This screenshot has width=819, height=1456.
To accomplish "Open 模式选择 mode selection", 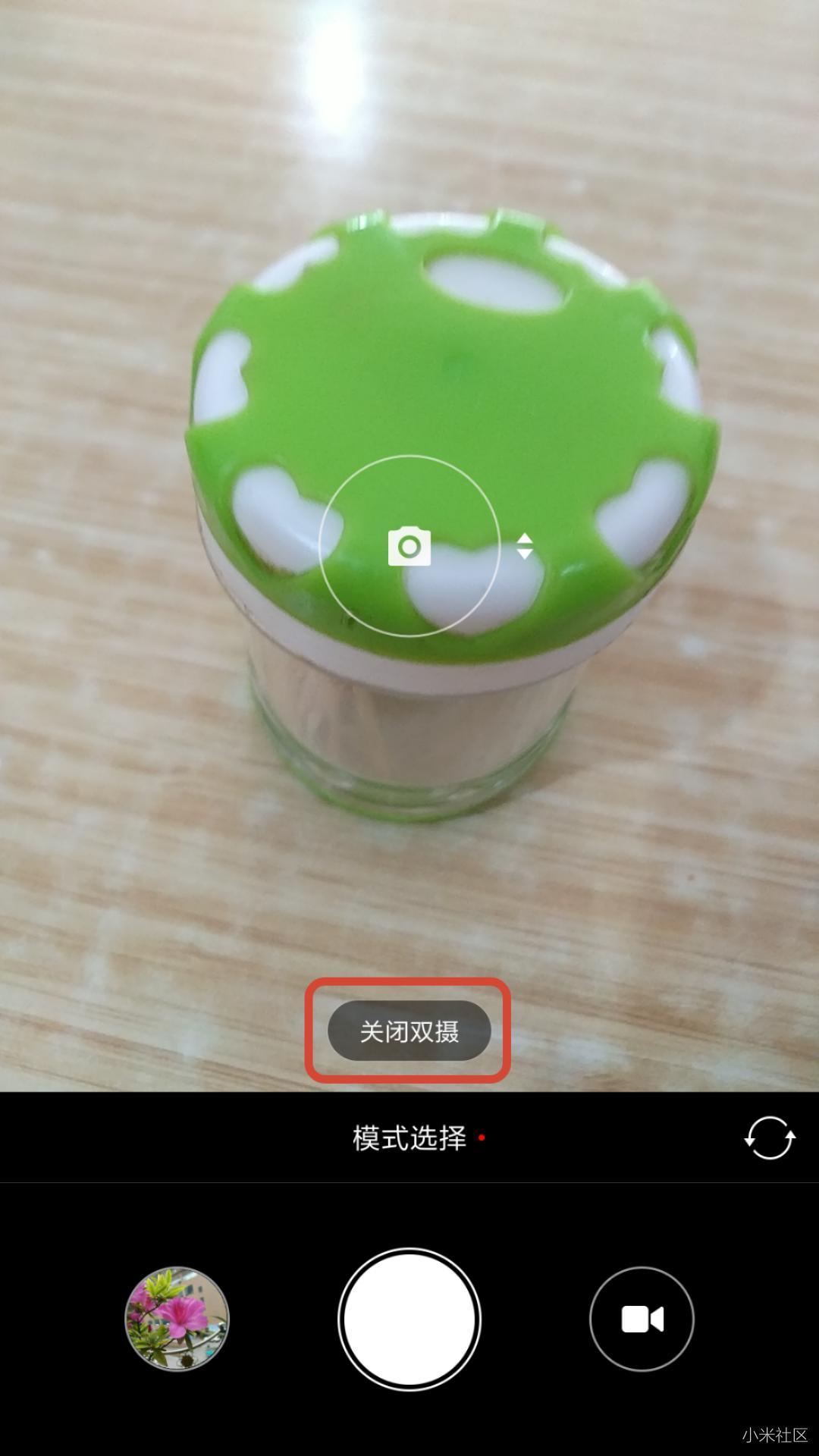I will click(409, 1138).
